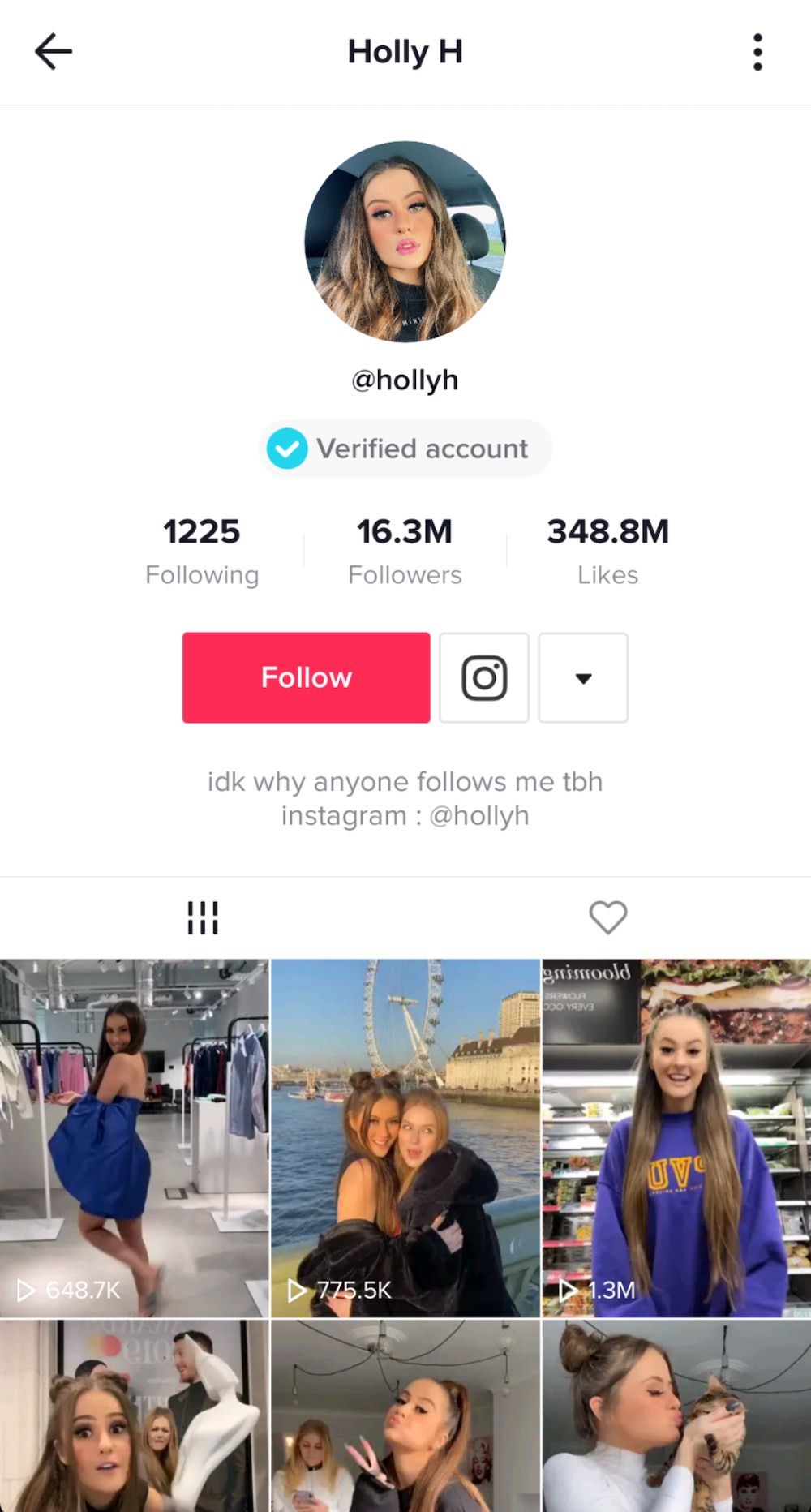Switch to the videos grid tab
The image size is (811, 1512).
click(203, 918)
